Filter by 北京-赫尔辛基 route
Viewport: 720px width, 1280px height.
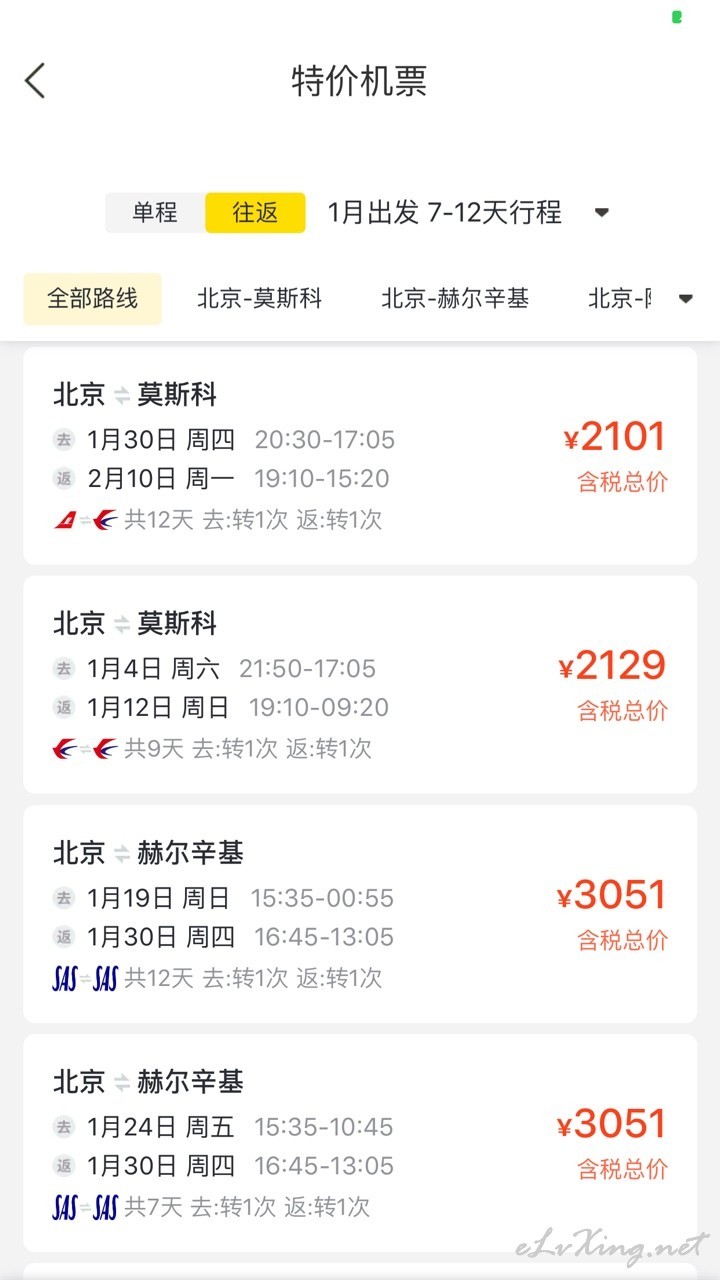pos(455,298)
